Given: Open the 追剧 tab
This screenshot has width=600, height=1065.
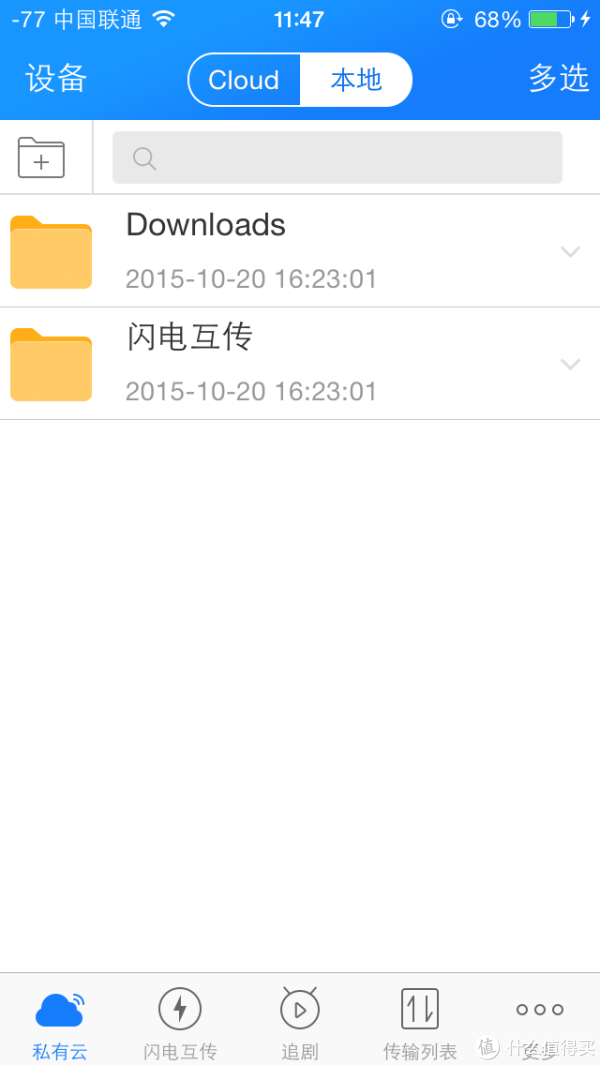Looking at the screenshot, I should [x=300, y=1020].
